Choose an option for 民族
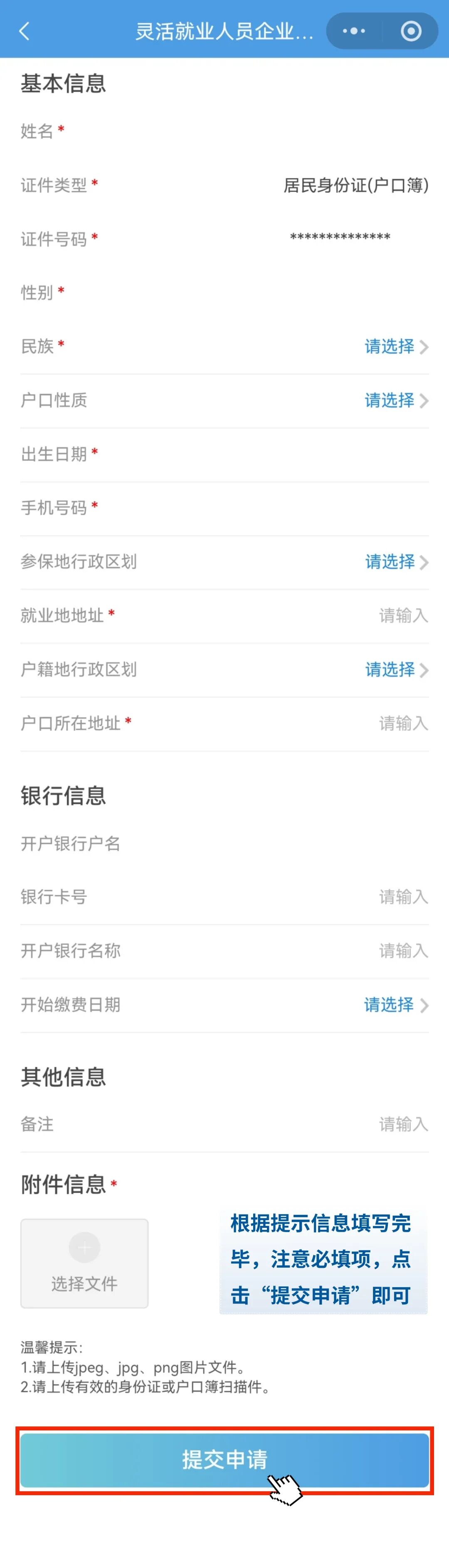449x1568 pixels. click(395, 346)
